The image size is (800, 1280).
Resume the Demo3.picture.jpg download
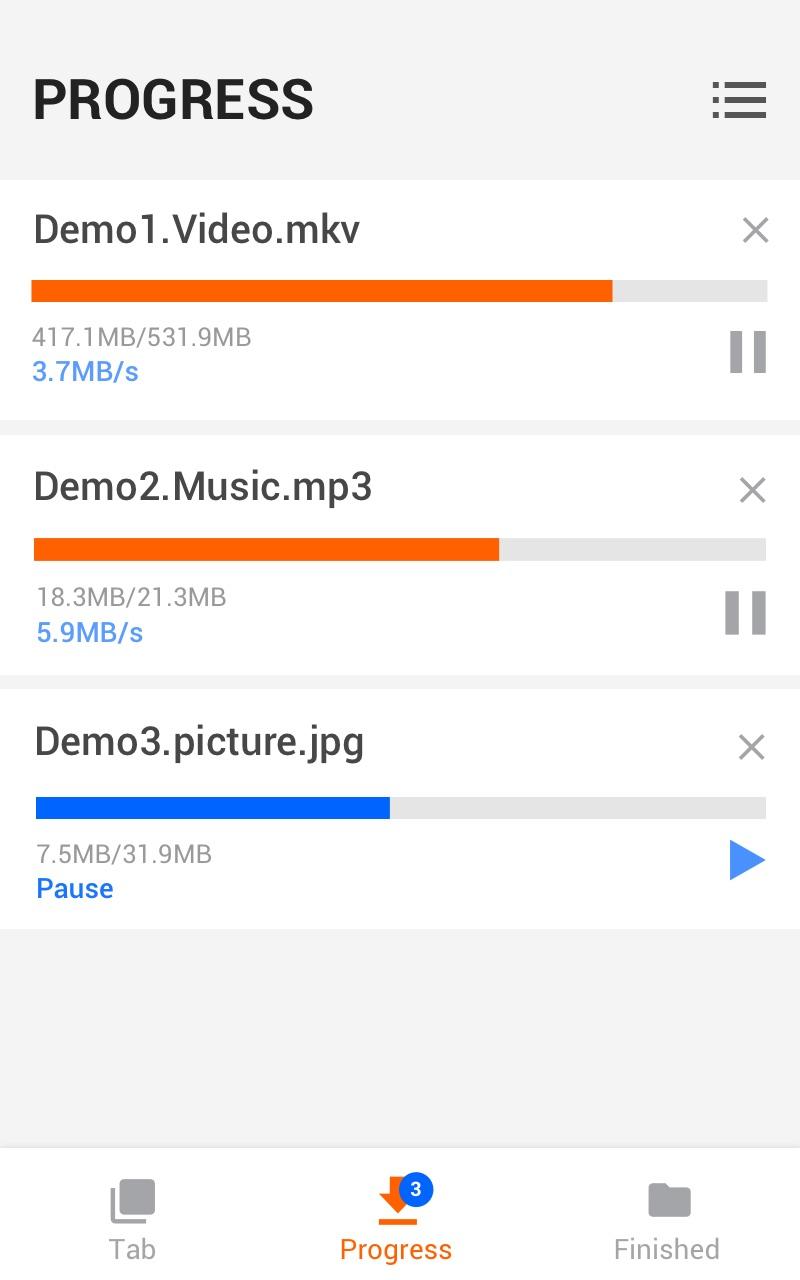[x=748, y=858]
